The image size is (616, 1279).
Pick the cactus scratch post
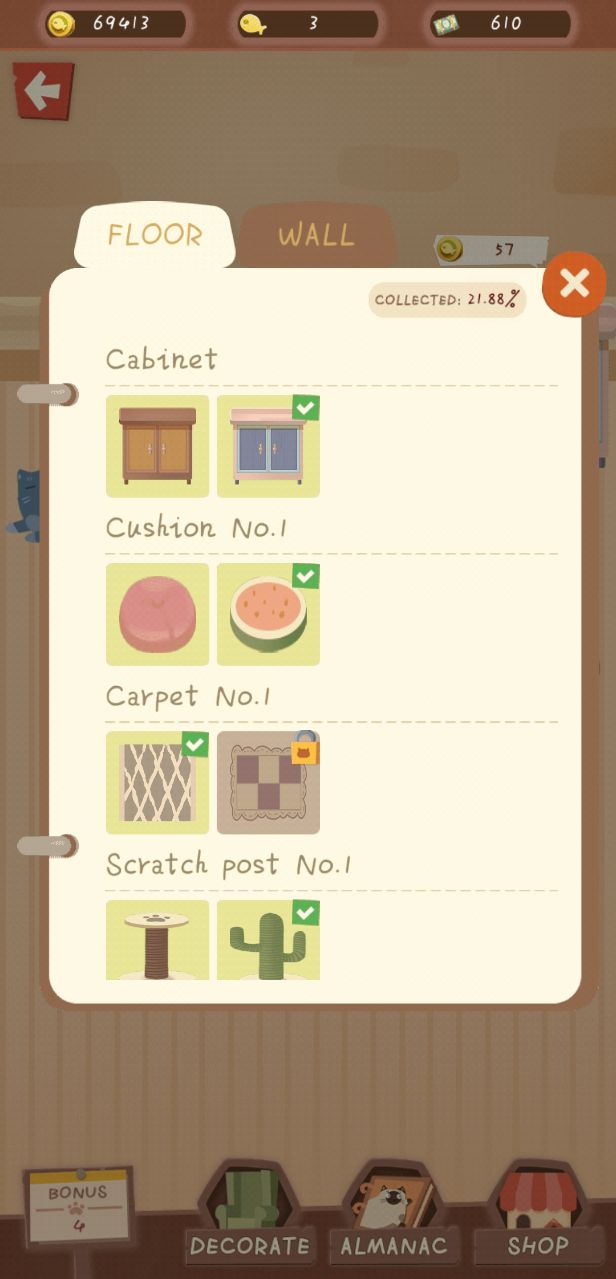(268, 940)
